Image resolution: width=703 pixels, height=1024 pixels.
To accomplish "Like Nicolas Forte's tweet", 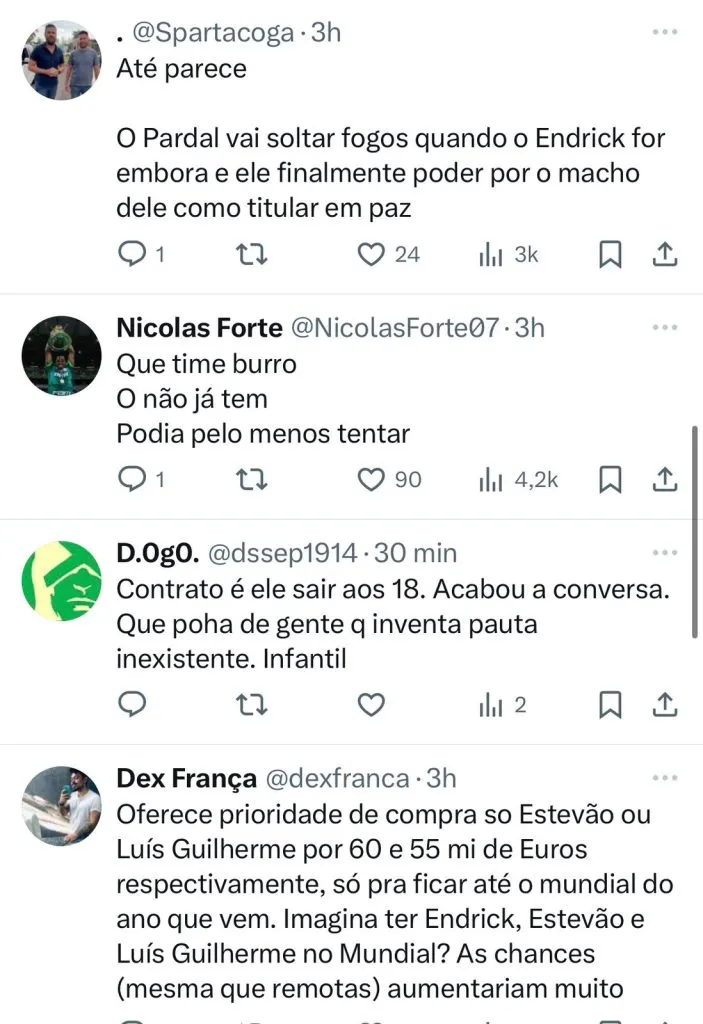I will (x=371, y=481).
